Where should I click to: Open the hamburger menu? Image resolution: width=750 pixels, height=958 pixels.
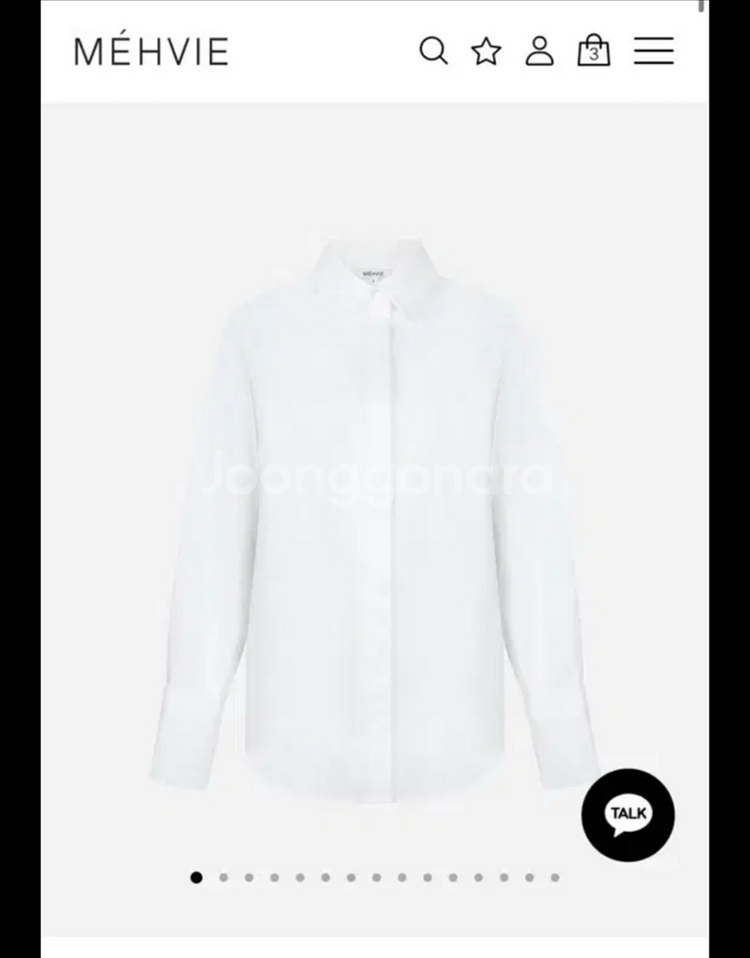pyautogui.click(x=654, y=51)
